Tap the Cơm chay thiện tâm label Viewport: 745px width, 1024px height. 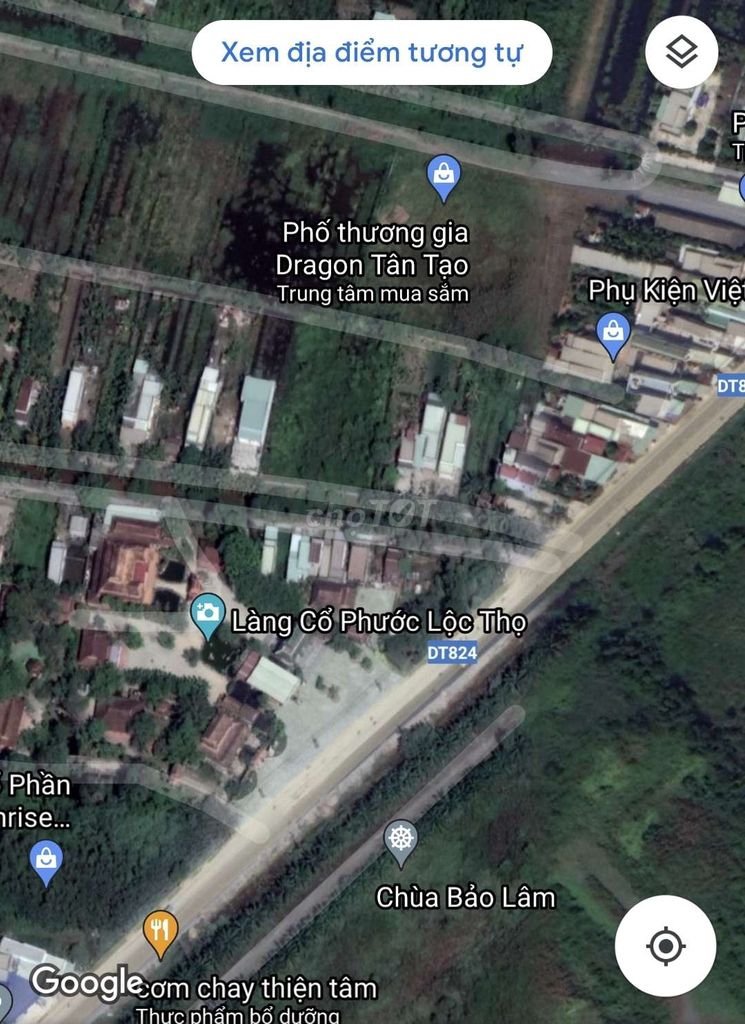258,985
